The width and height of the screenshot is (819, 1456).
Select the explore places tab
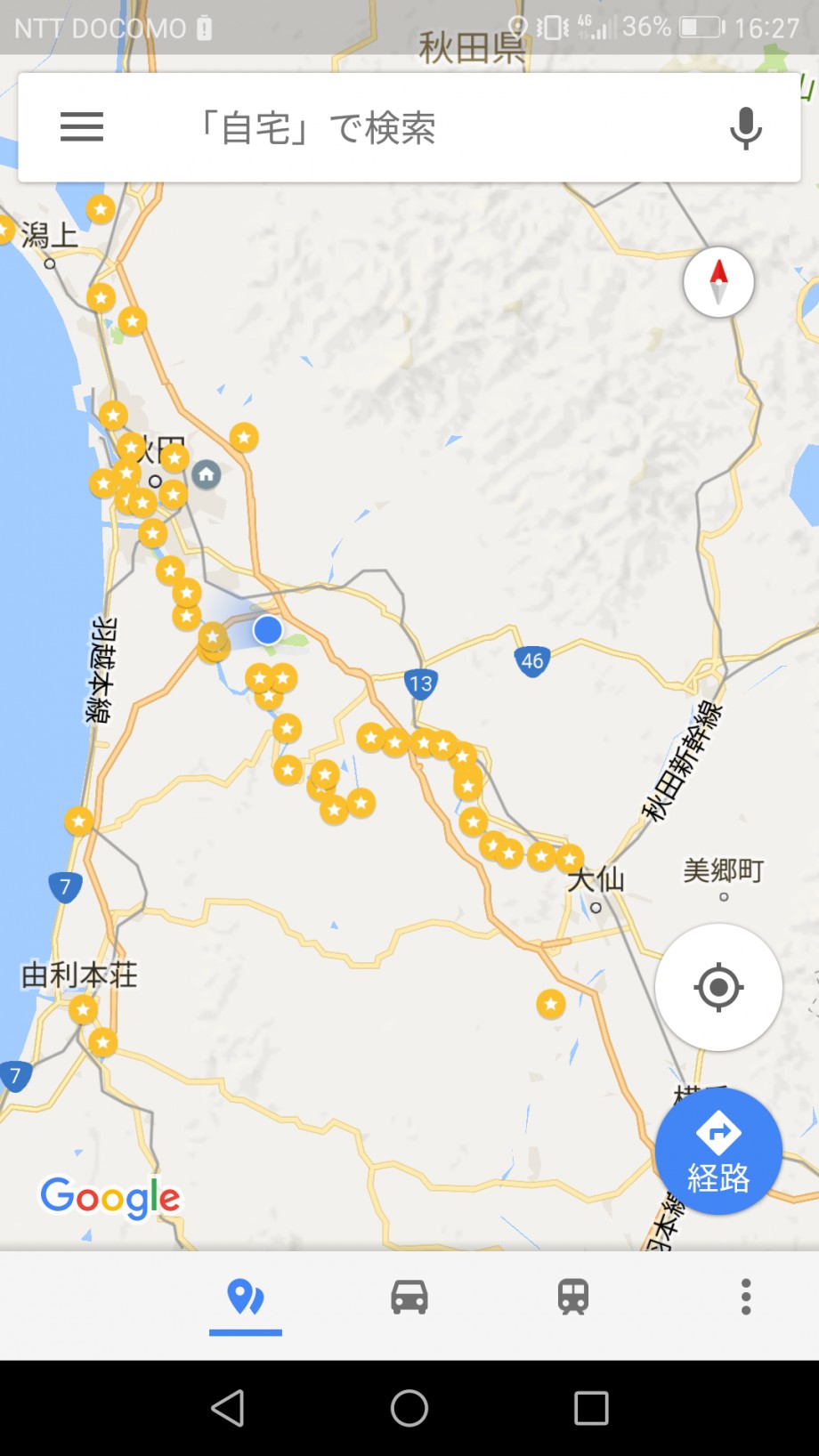click(x=246, y=1298)
